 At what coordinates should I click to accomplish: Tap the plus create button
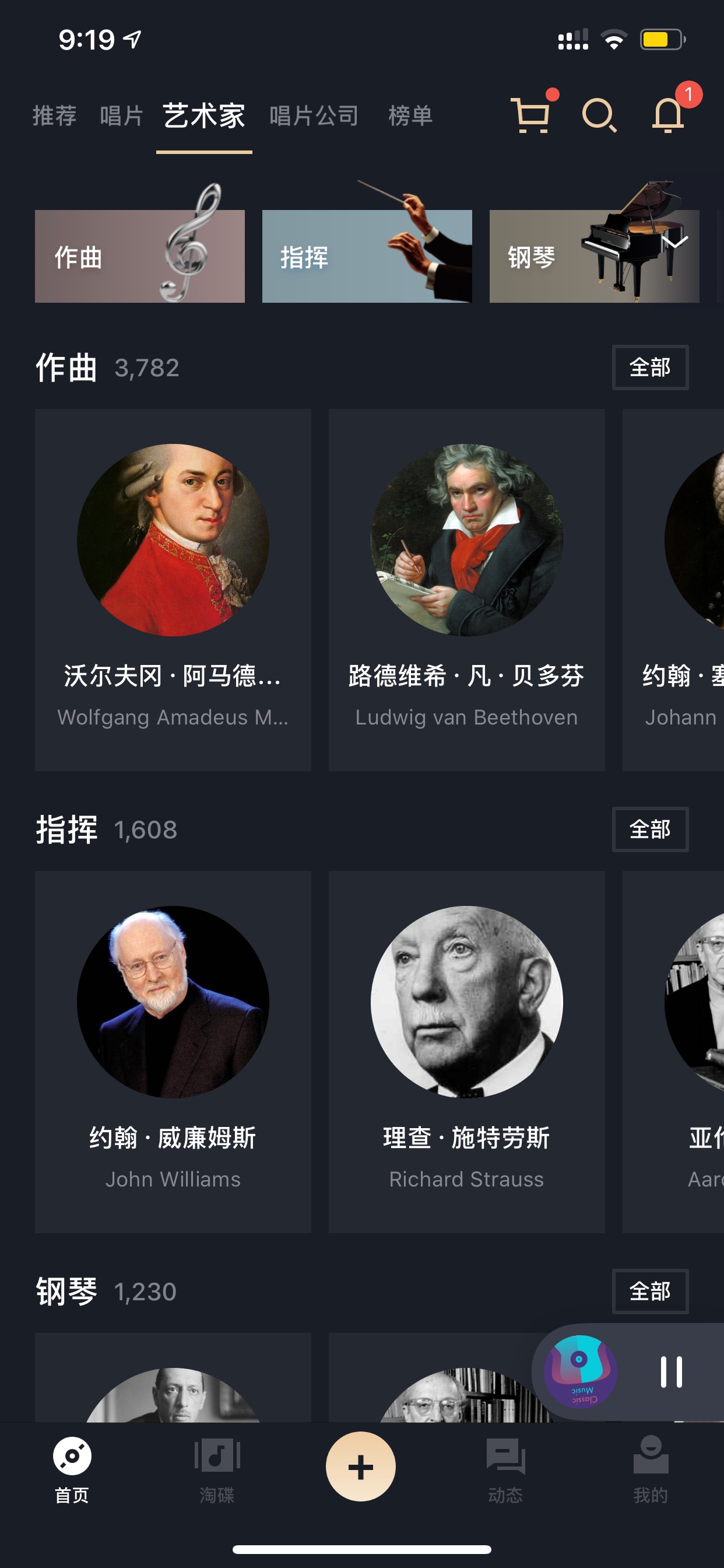pos(361,1466)
